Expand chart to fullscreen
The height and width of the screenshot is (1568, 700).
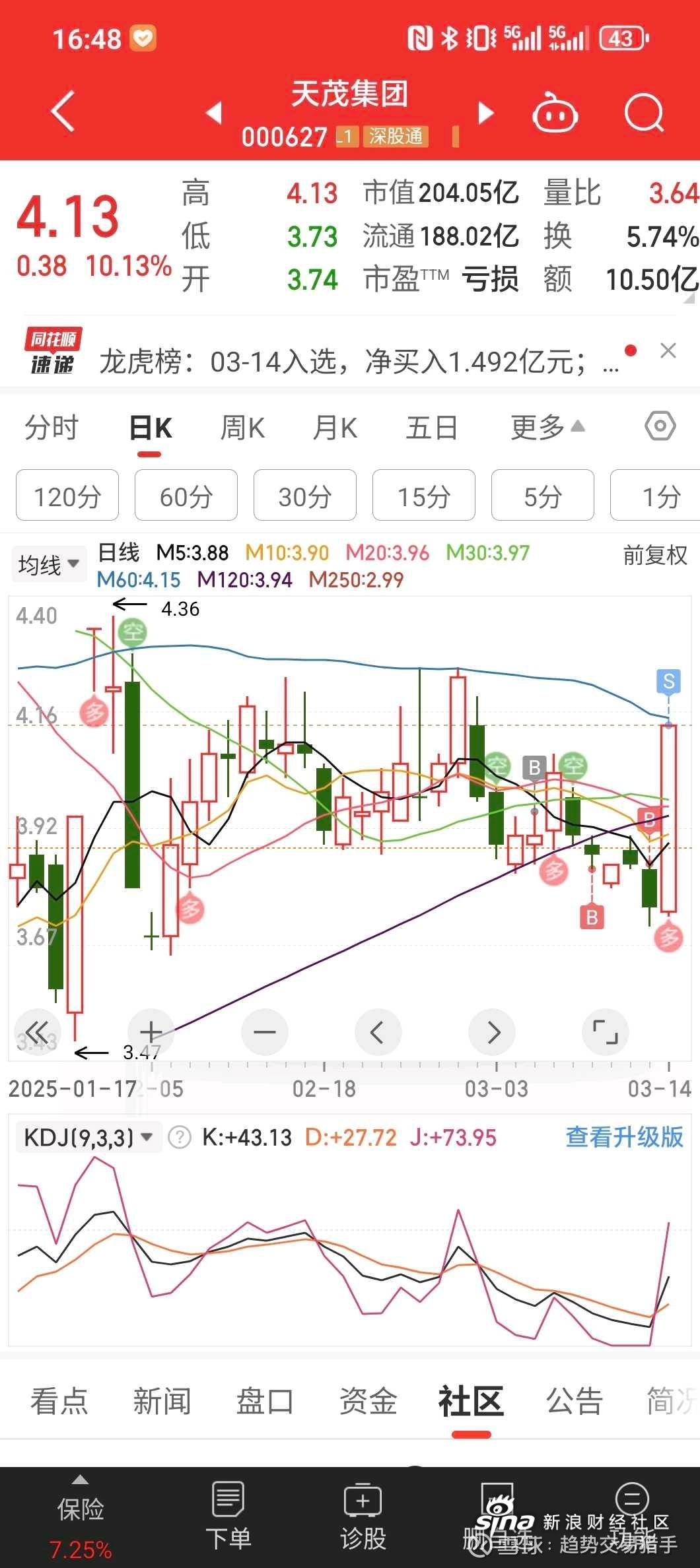(x=605, y=1032)
